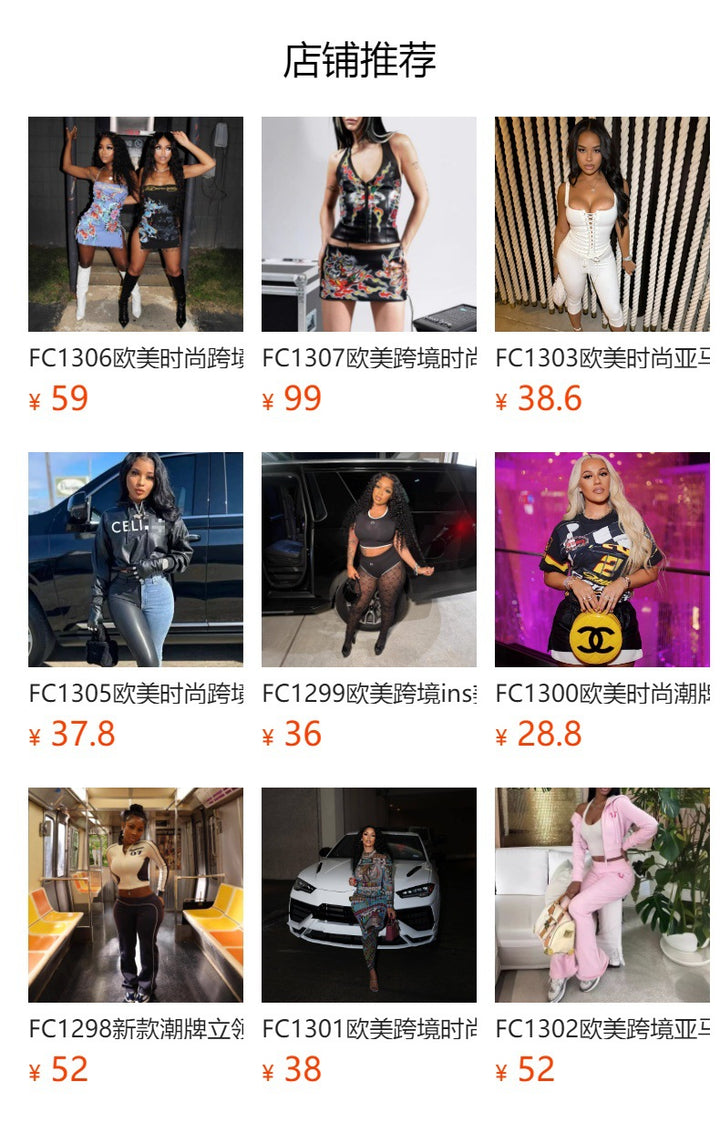Select the FC1301 product priced ¥38
720x1123 pixels.
[x=368, y=894]
